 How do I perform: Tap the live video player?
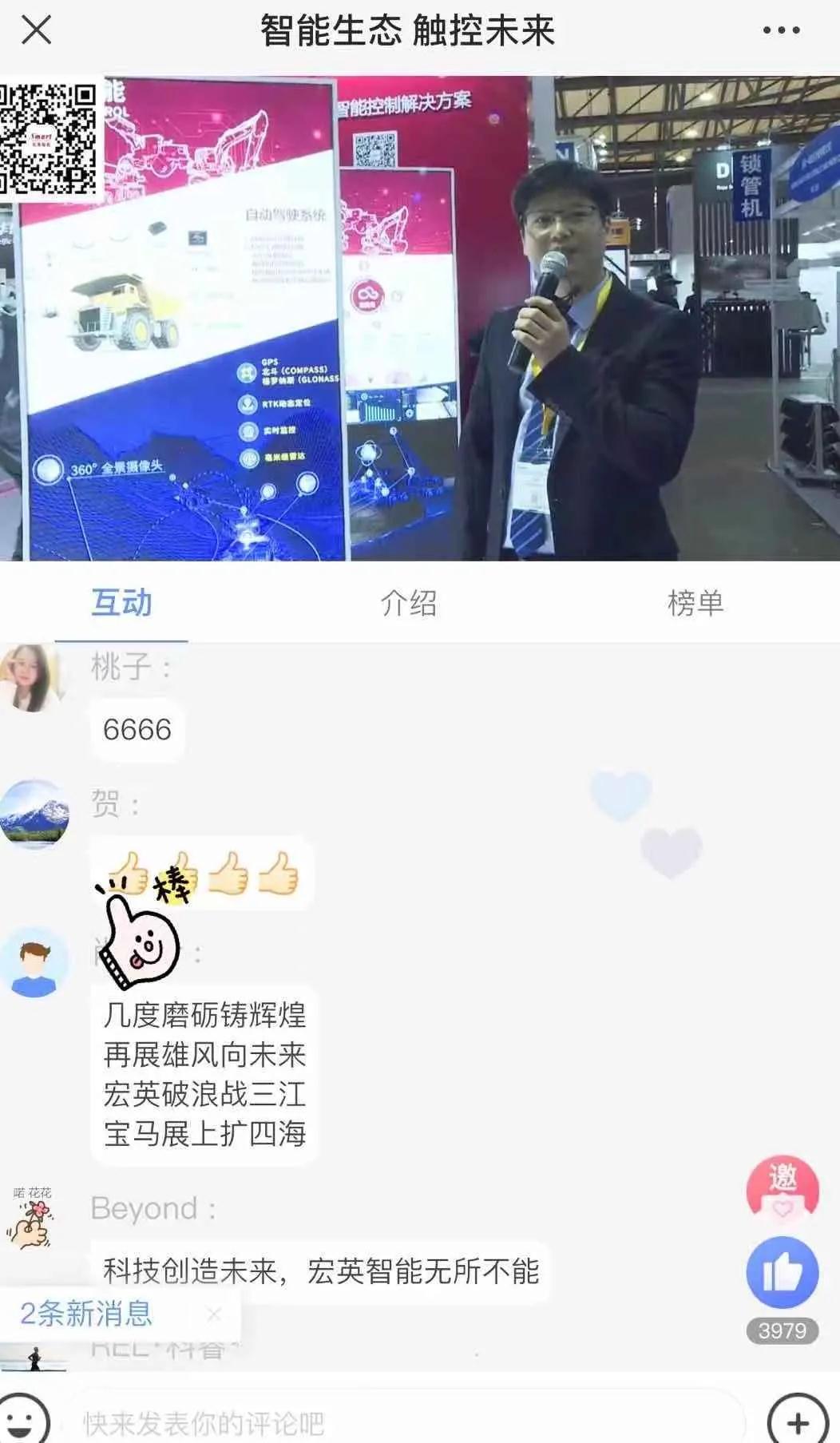pyautogui.click(x=420, y=318)
